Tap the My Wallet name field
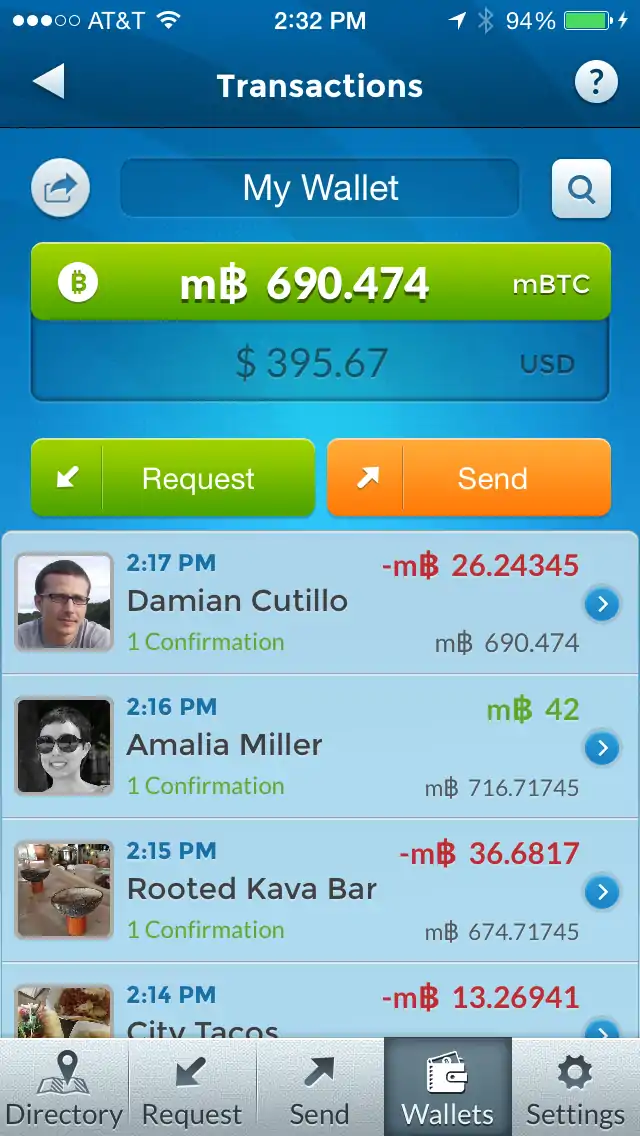This screenshot has height=1136, width=640. click(x=320, y=188)
